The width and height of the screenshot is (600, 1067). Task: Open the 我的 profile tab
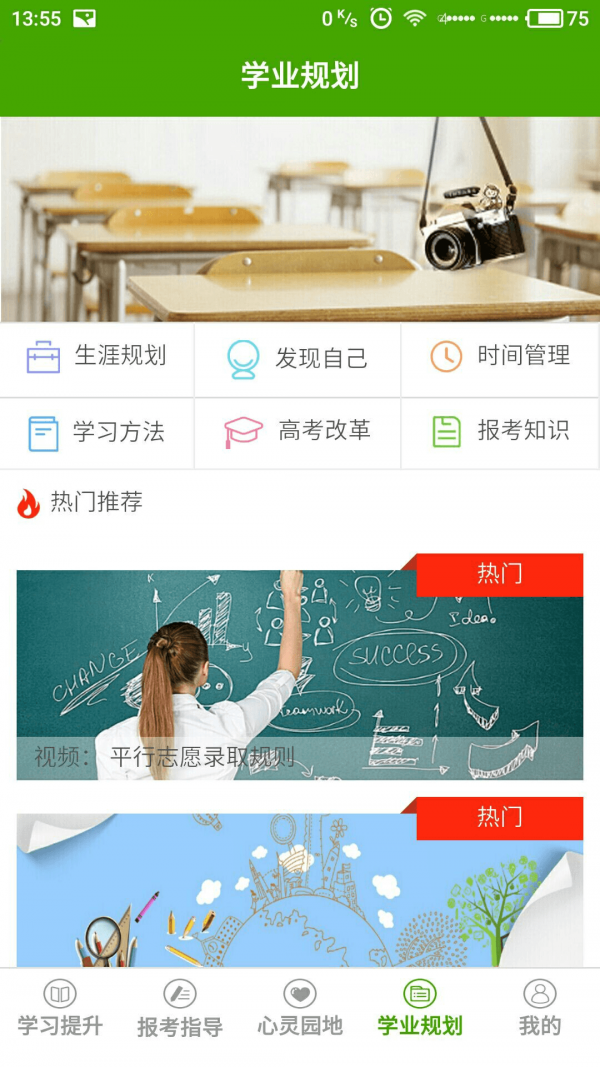tap(540, 1008)
